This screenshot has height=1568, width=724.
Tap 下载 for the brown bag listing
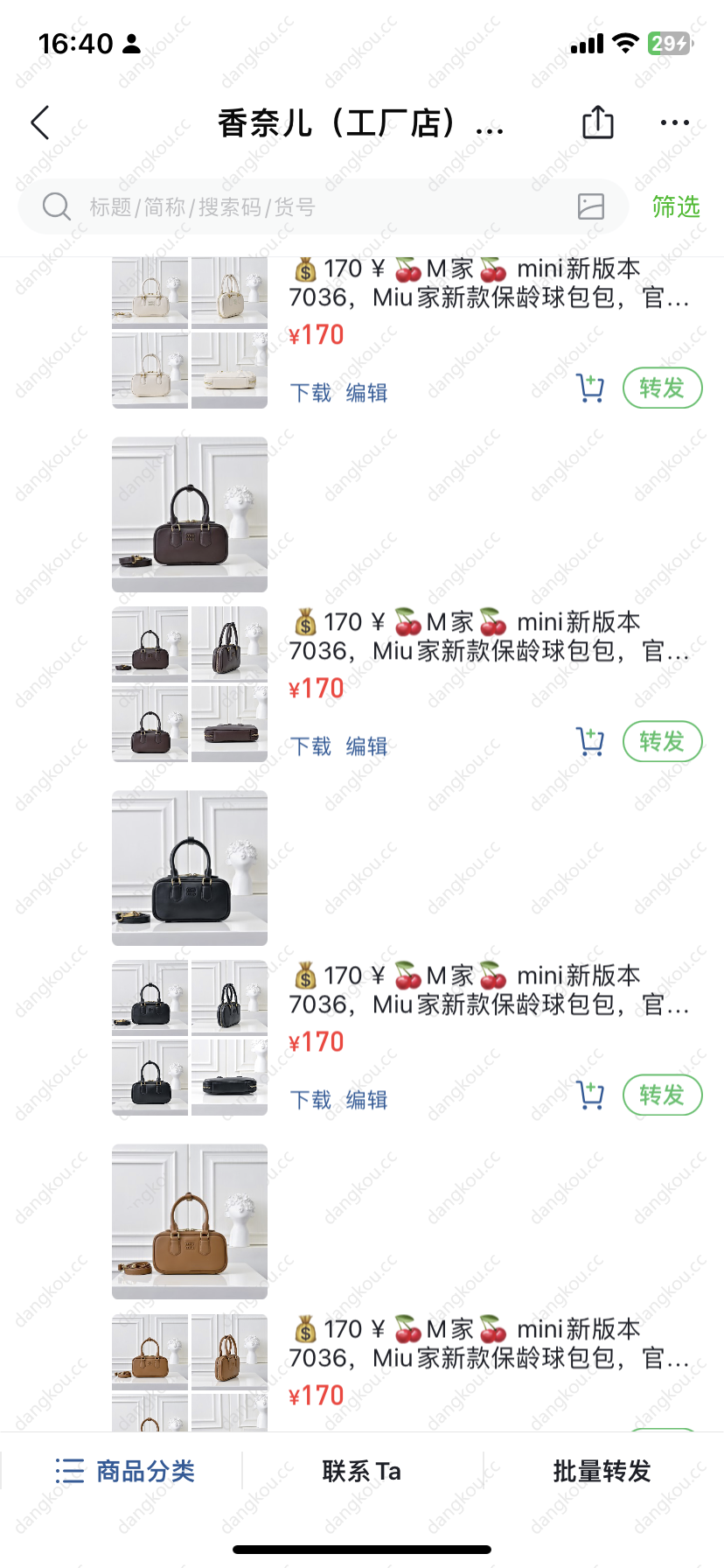(x=310, y=746)
